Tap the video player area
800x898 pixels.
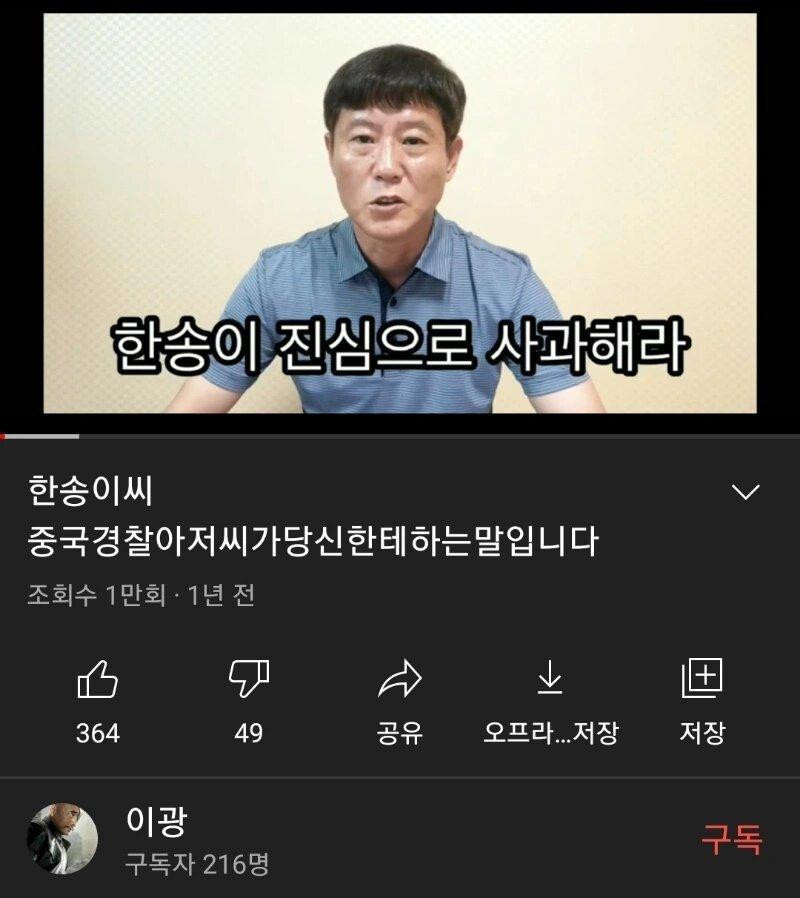coord(400,215)
